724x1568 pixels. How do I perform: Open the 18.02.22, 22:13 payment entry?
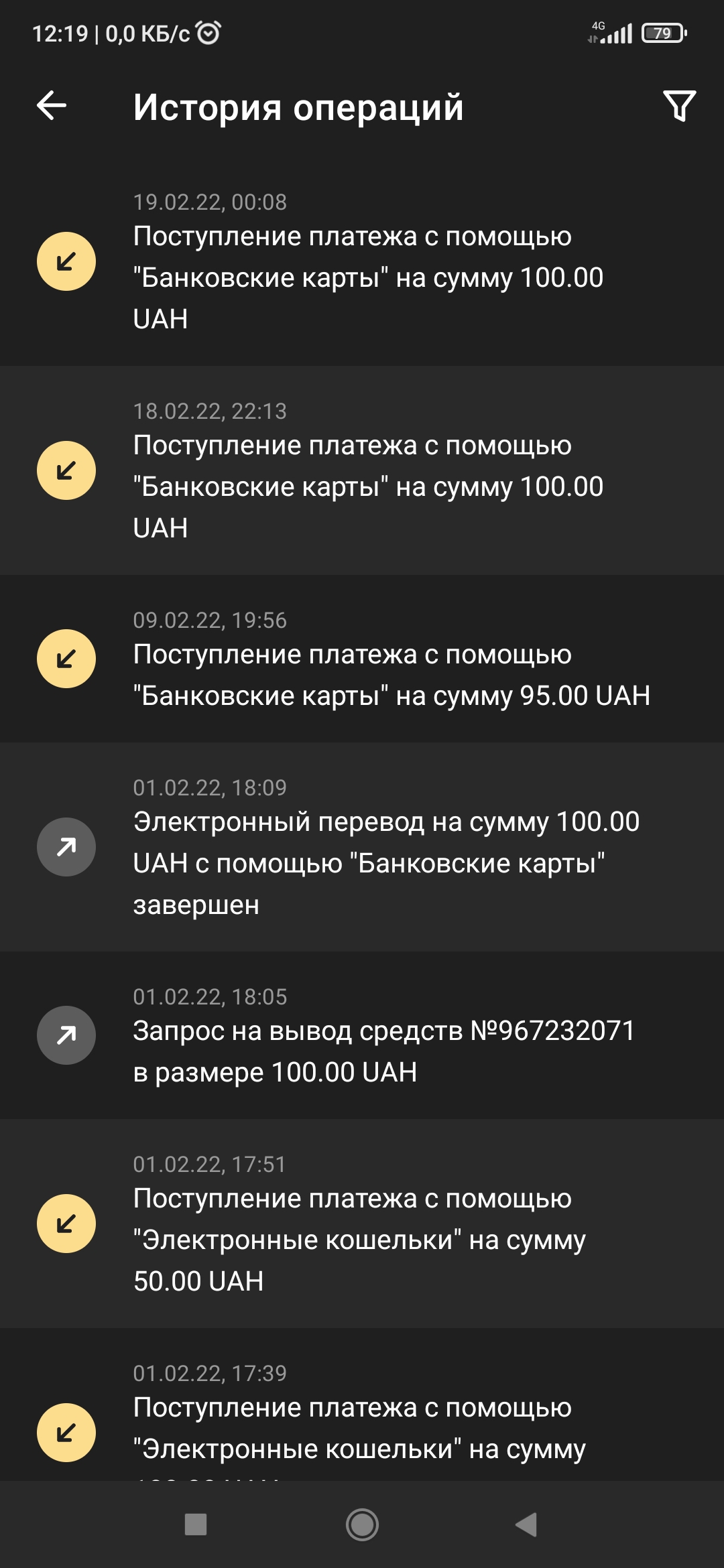(x=362, y=470)
